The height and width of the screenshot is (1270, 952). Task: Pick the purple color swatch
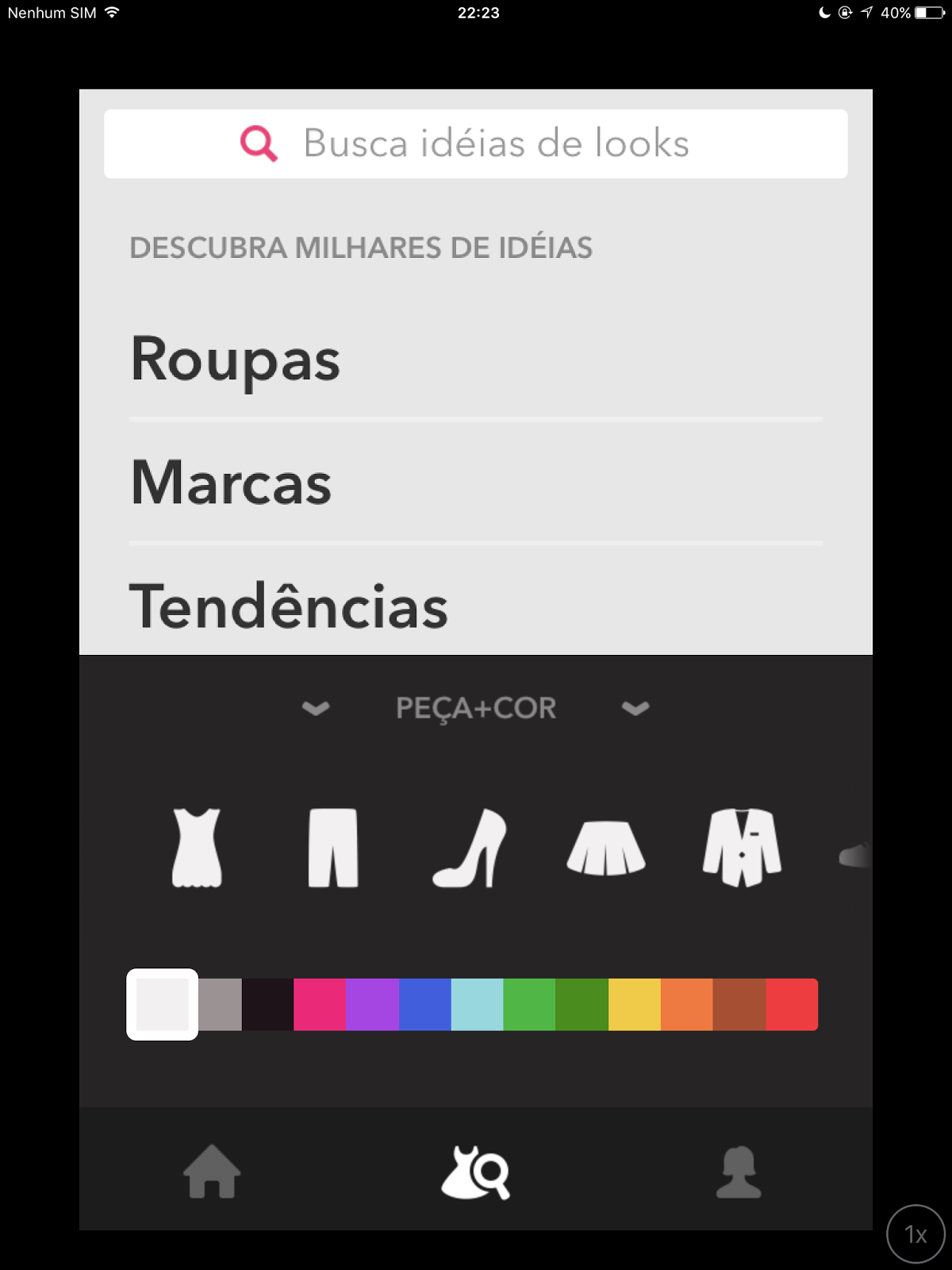point(372,1004)
